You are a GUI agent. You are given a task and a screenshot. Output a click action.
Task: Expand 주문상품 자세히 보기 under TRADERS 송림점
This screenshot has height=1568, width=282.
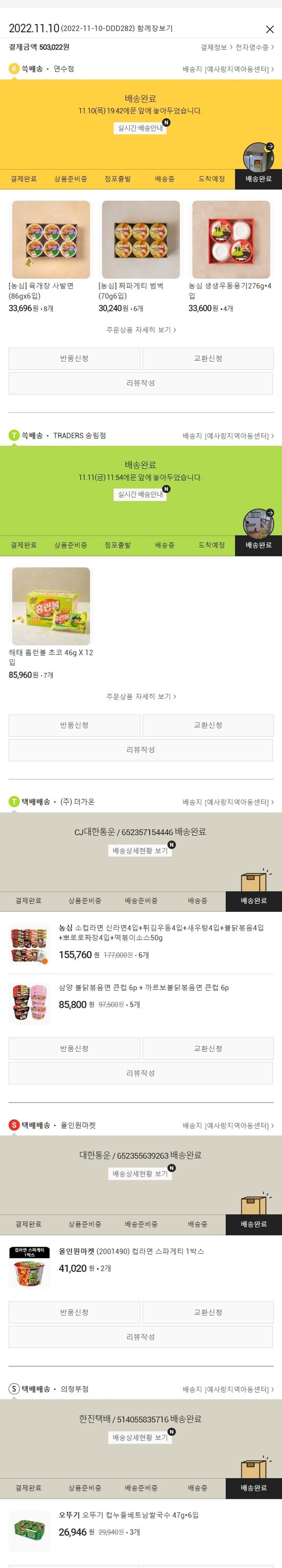[x=140, y=696]
